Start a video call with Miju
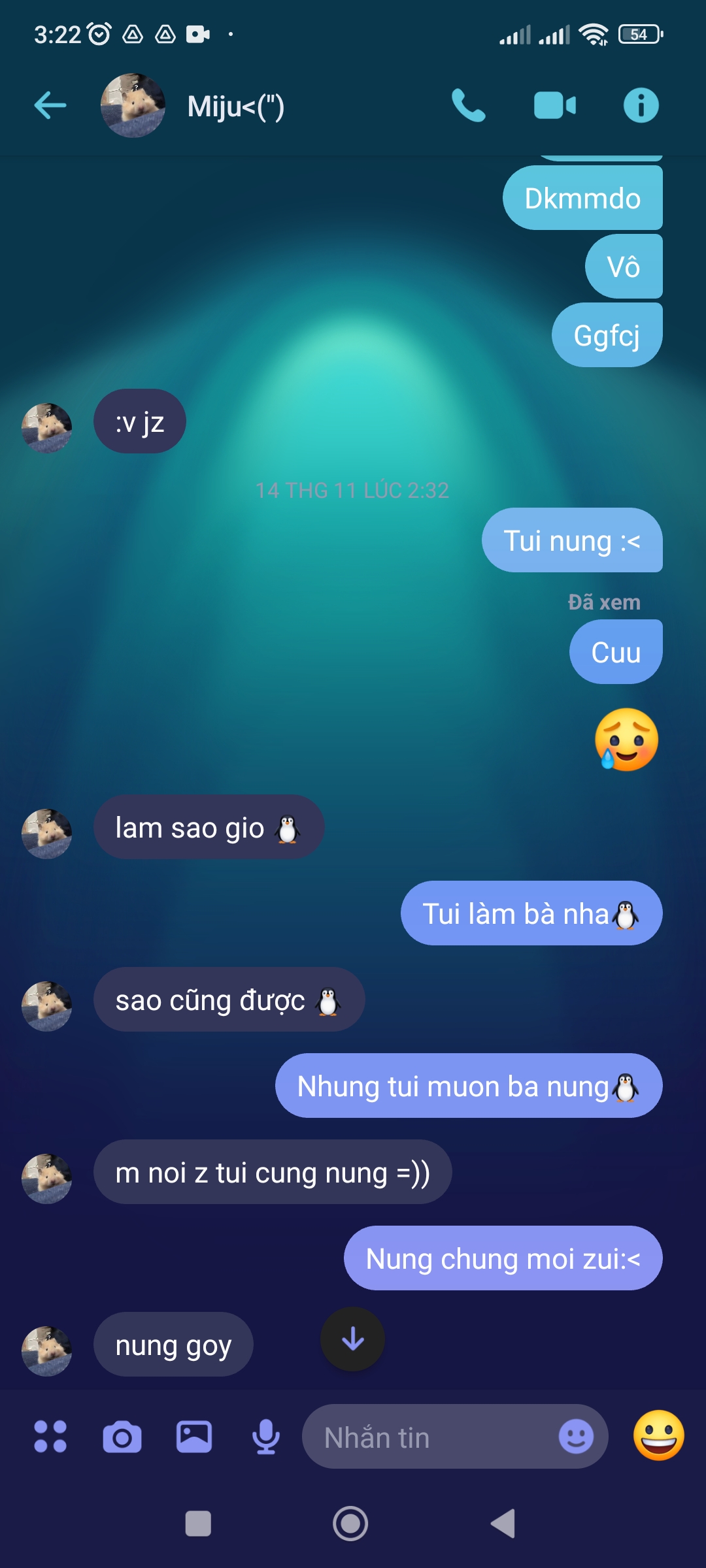706x1568 pixels. pyautogui.click(x=554, y=105)
